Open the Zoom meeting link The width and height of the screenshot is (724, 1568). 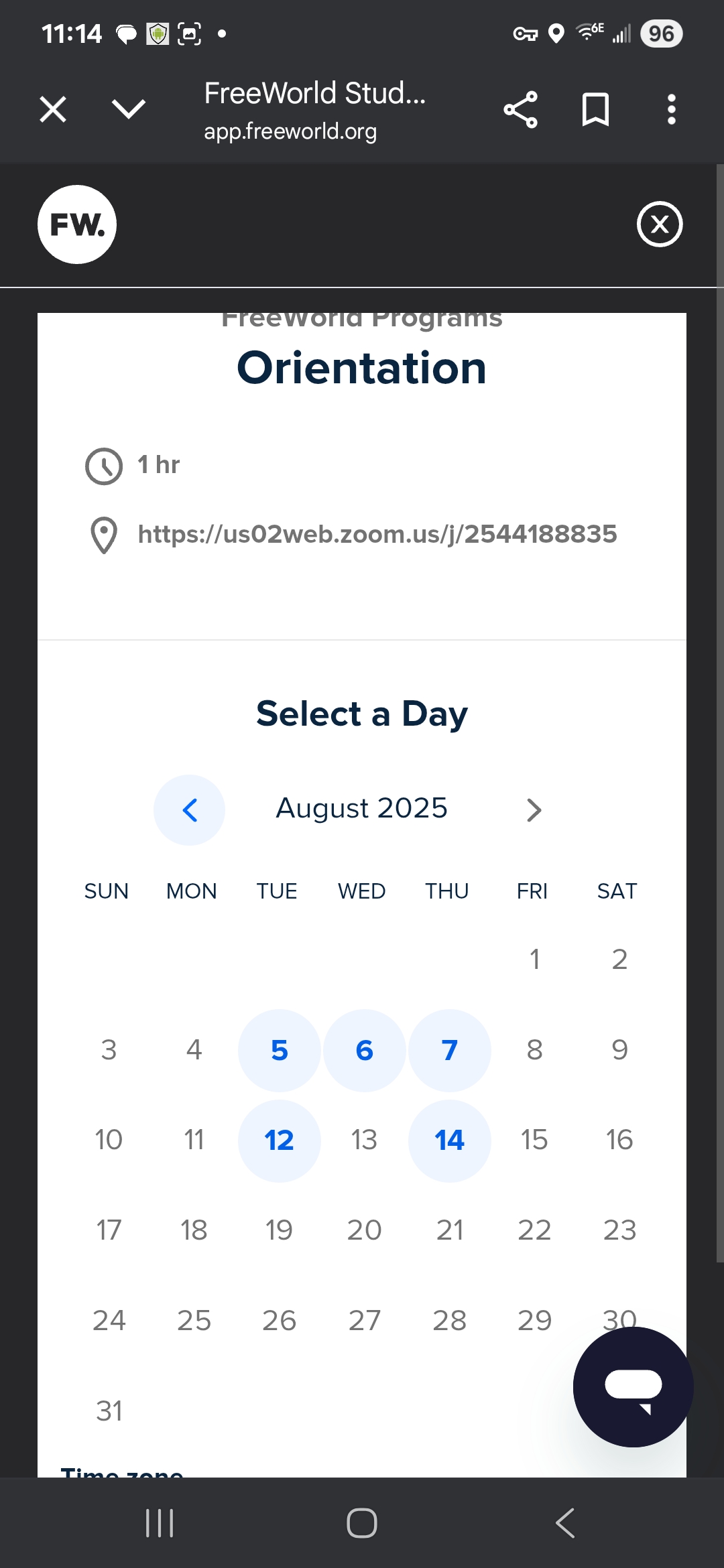(377, 535)
